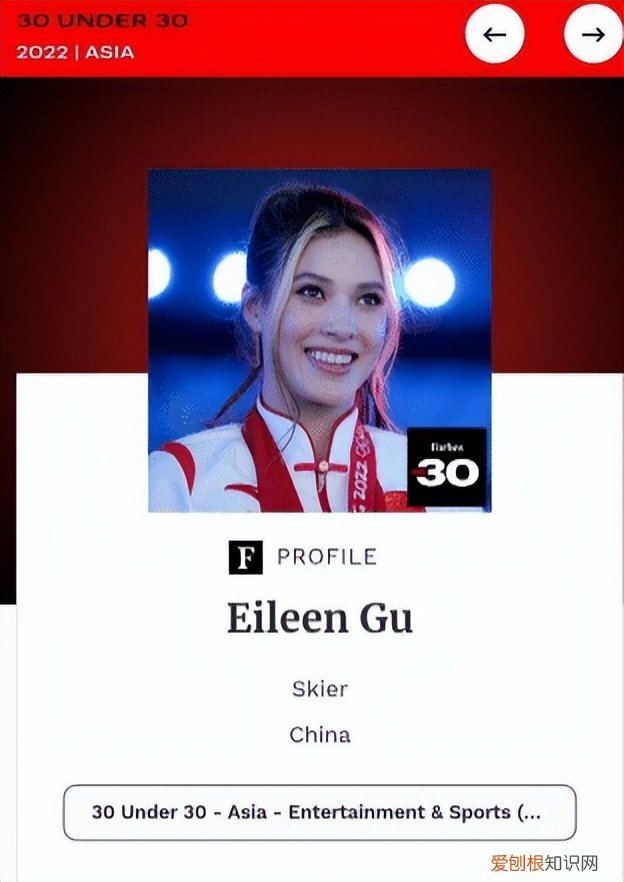Go to the next 30 Under 30 profile

[593, 35]
